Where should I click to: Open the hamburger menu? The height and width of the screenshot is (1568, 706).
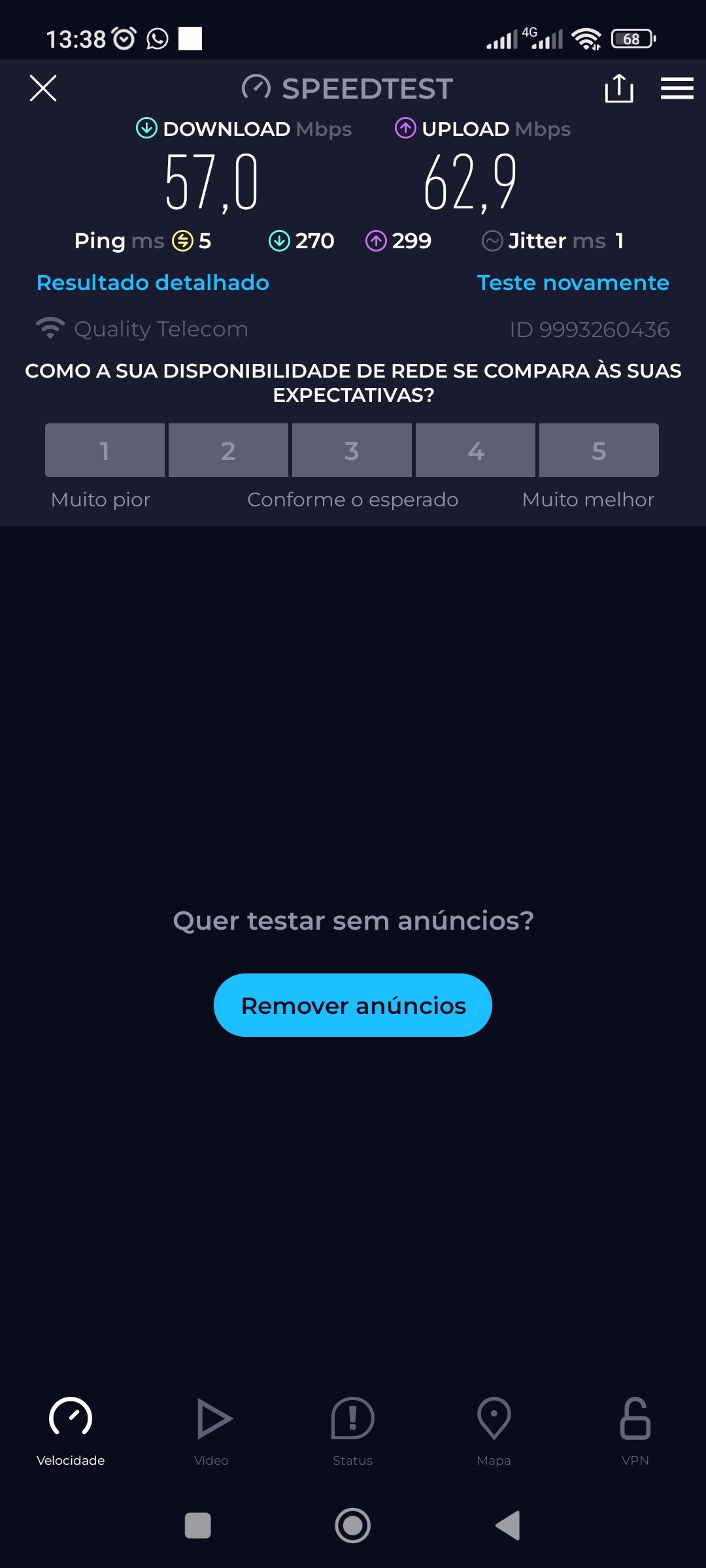click(x=677, y=88)
